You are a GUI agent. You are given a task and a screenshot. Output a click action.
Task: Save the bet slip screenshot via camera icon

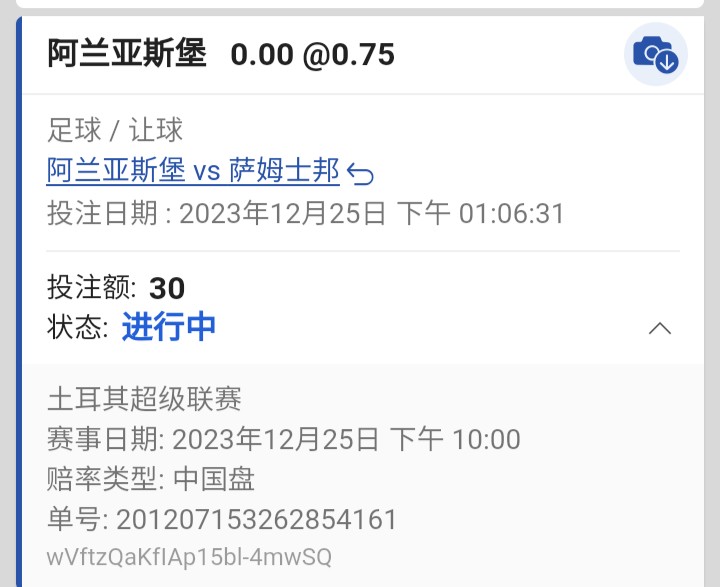coord(655,53)
